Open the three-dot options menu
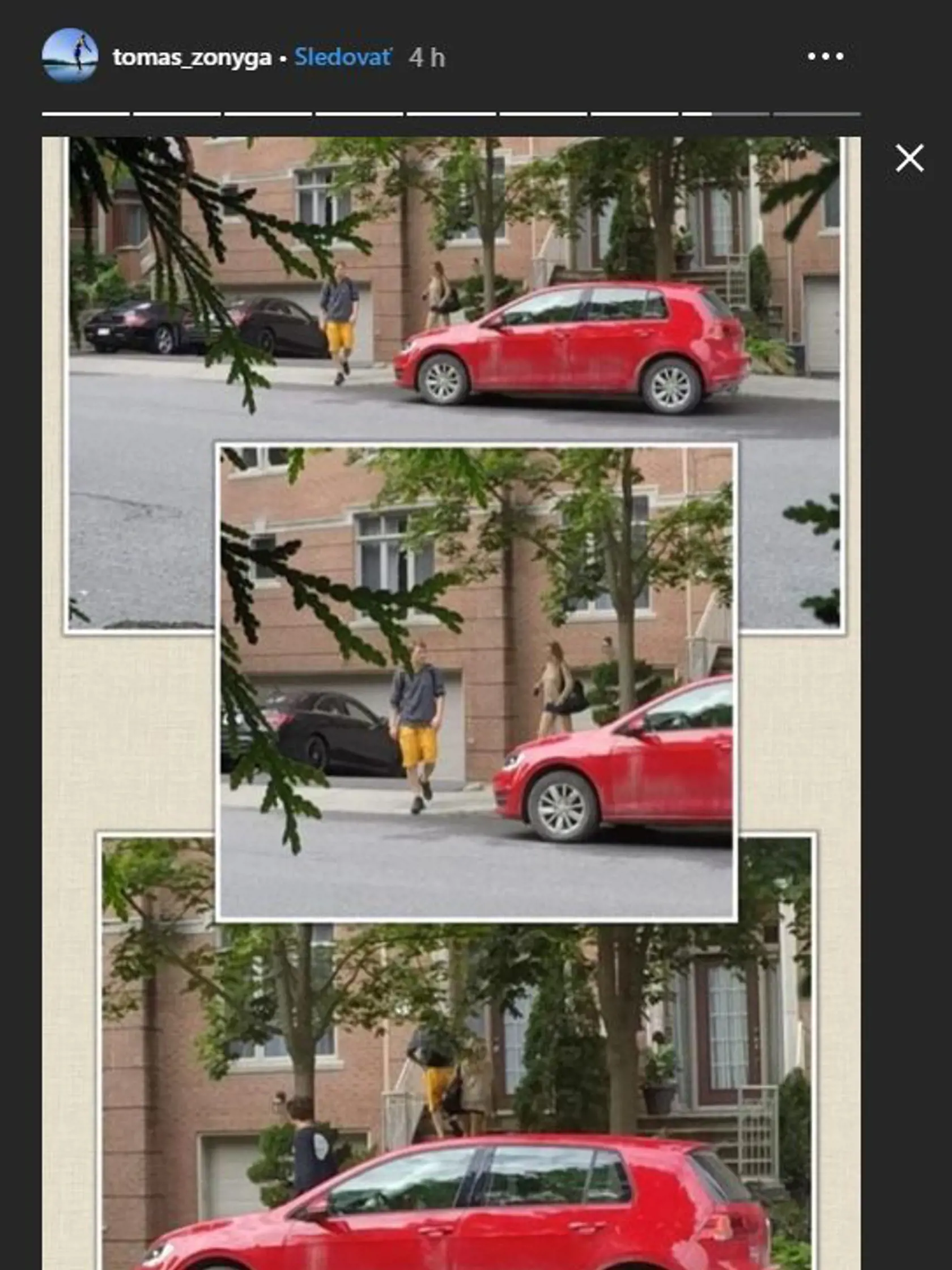952x1270 pixels. coord(825,56)
